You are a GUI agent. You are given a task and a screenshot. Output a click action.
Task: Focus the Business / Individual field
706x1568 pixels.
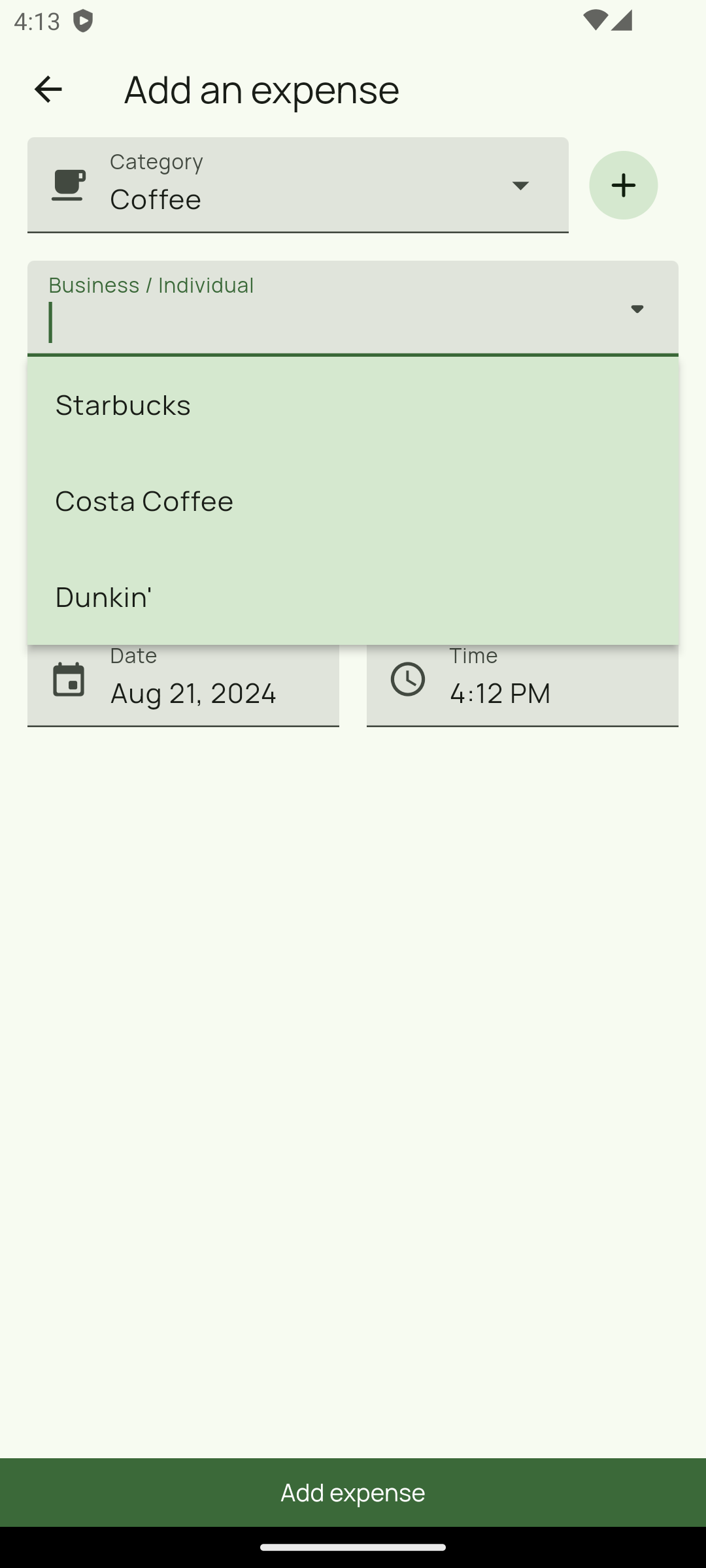click(x=327, y=321)
